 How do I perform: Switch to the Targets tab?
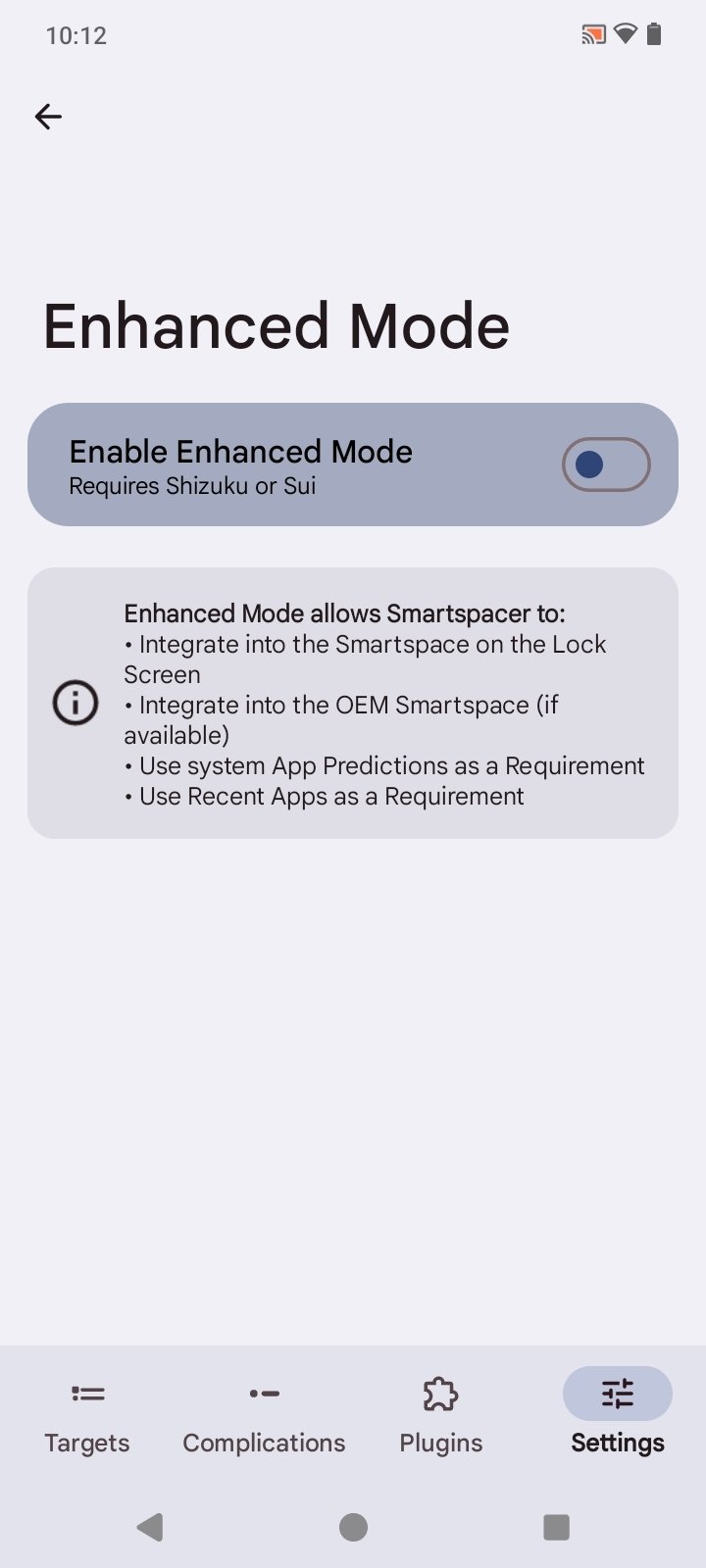[x=87, y=1414]
